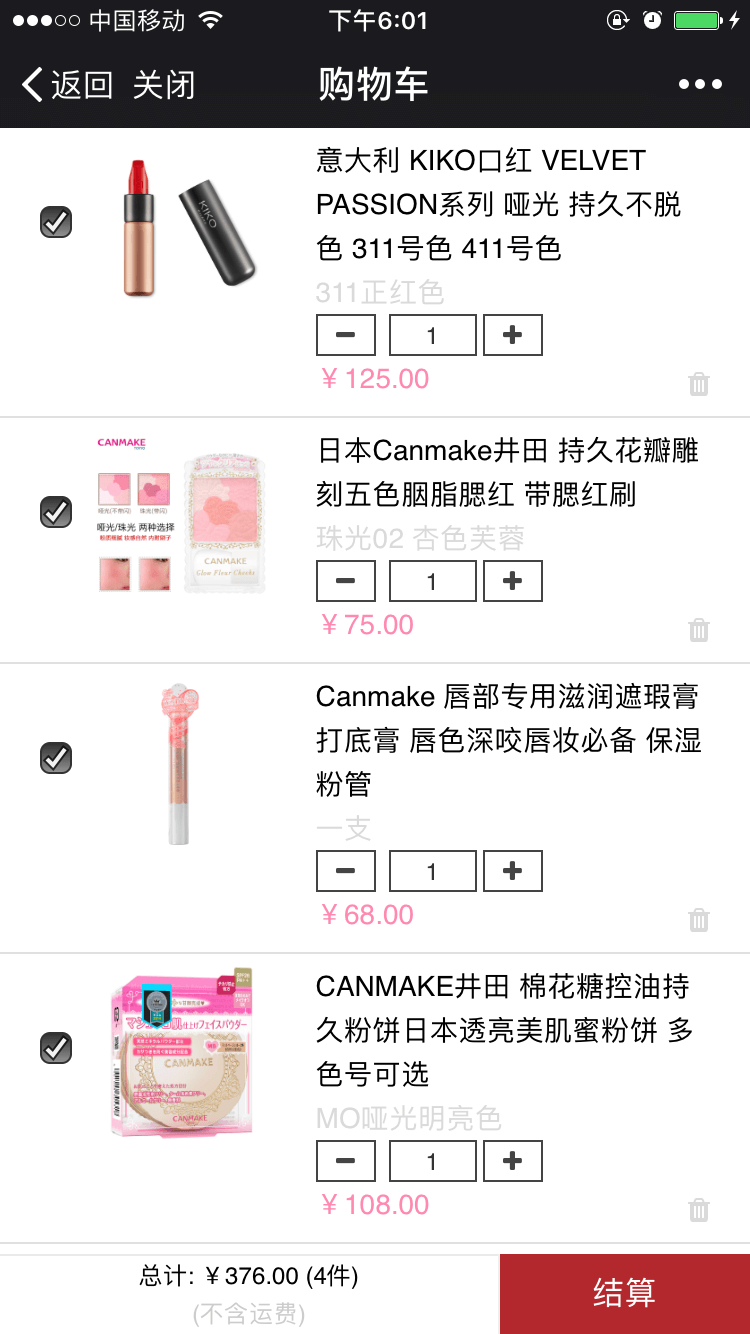Delete the ¥108.00 粉饼 item
This screenshot has height=1334, width=750.
tap(699, 1210)
